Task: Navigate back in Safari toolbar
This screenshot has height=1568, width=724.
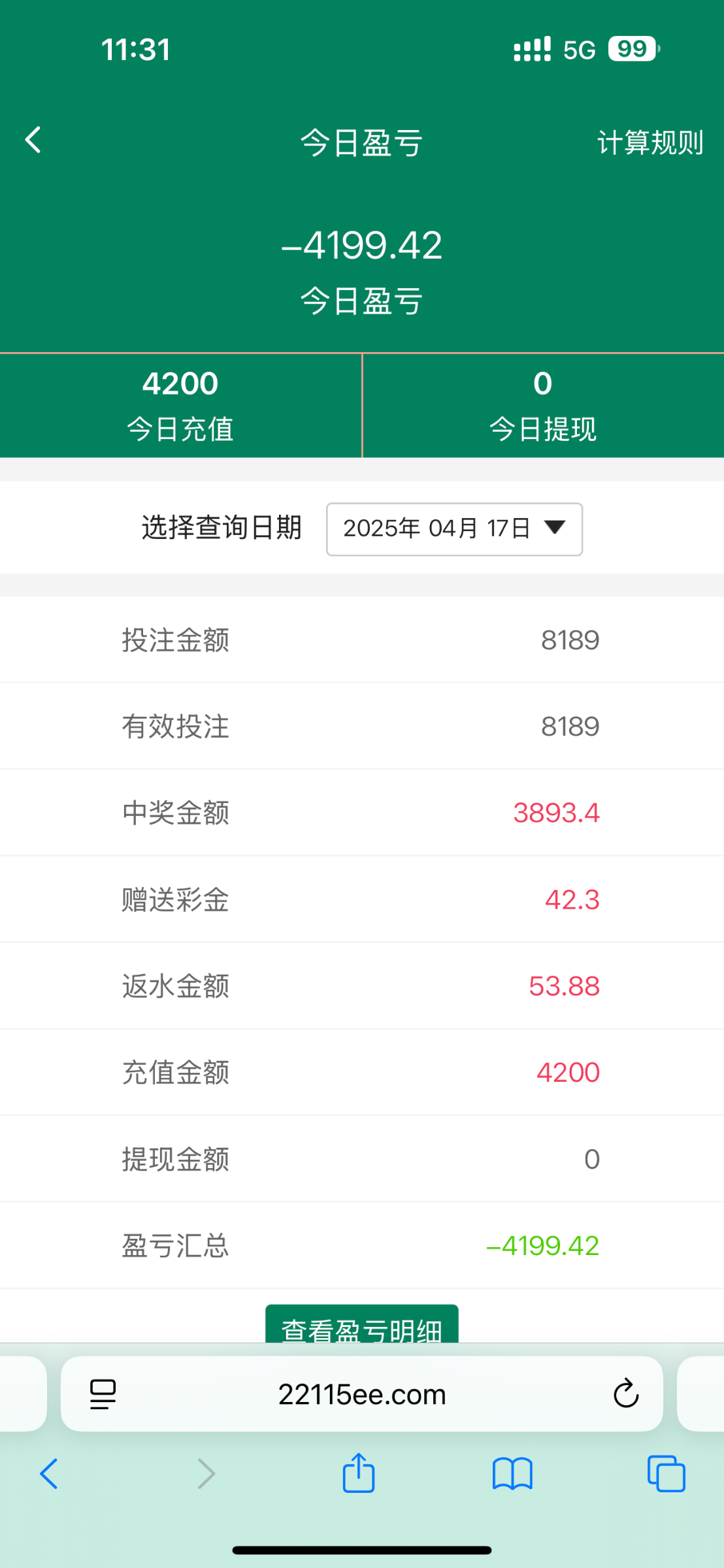Action: point(49,1474)
